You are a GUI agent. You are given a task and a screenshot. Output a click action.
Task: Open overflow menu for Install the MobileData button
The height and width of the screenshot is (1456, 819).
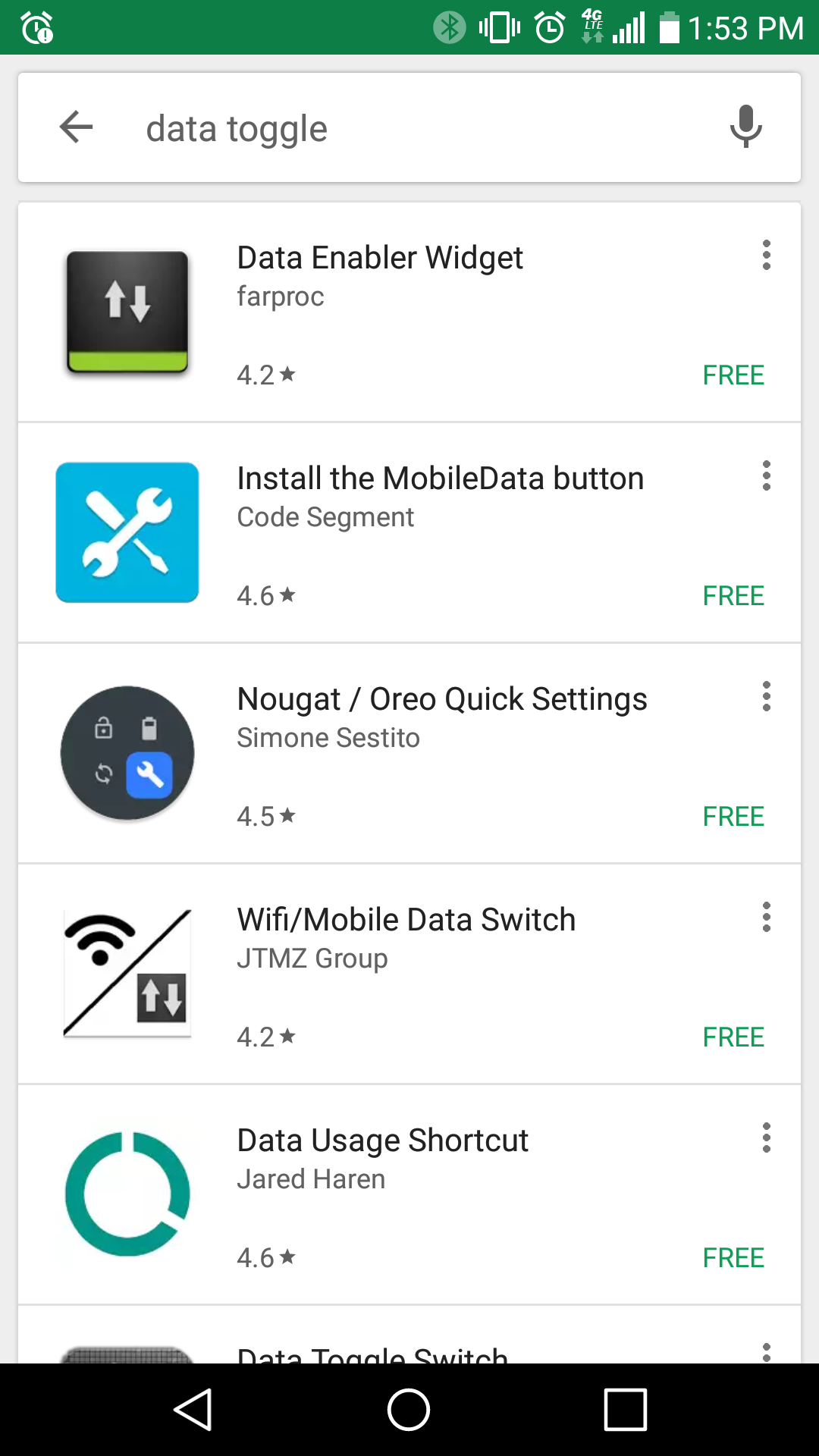[767, 476]
